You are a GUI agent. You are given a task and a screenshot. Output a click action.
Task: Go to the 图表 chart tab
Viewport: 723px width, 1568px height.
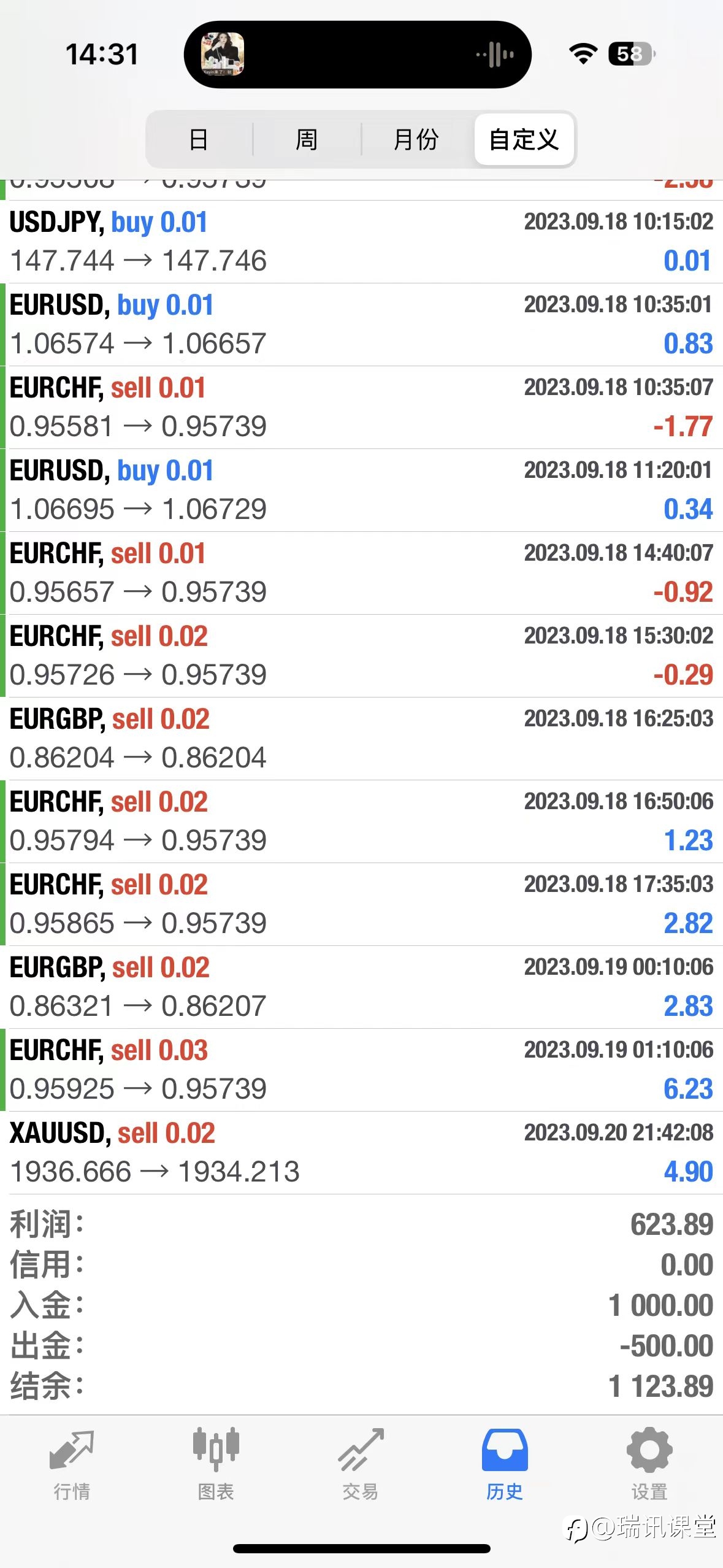[x=216, y=1465]
